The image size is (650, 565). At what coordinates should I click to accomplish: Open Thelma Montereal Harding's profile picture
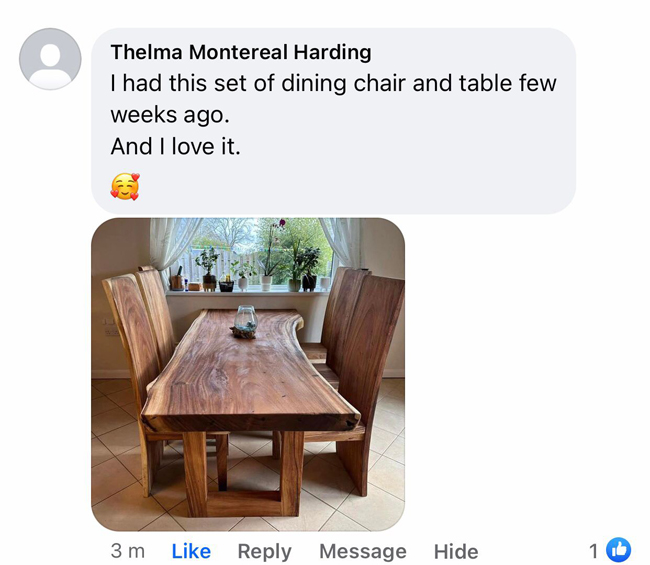point(50,59)
